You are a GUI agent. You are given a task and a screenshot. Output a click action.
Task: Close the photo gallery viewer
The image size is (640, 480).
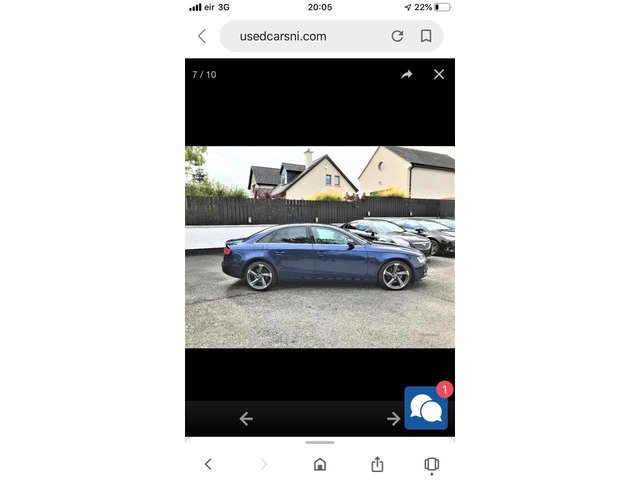coord(438,74)
